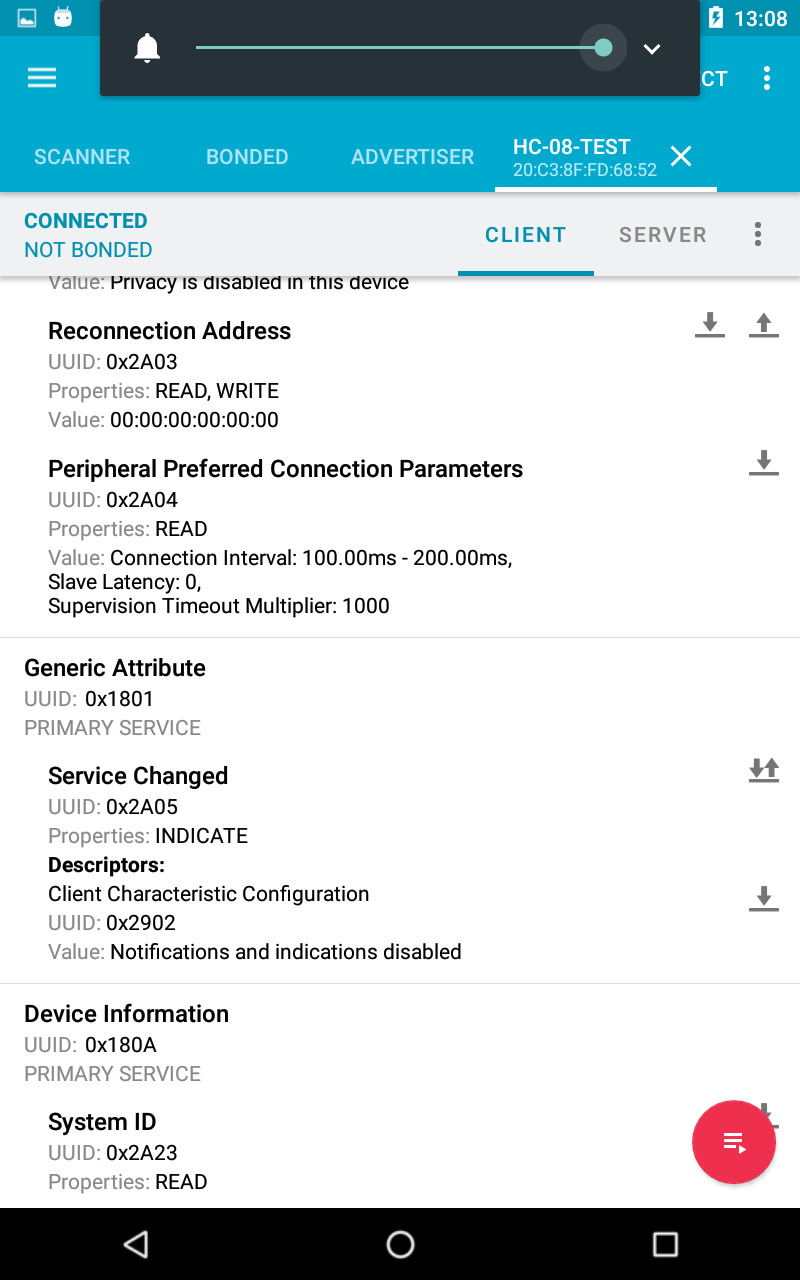Viewport: 800px width, 1280px height.
Task: Read the Reconnection Address characteristic
Action: coord(710,325)
